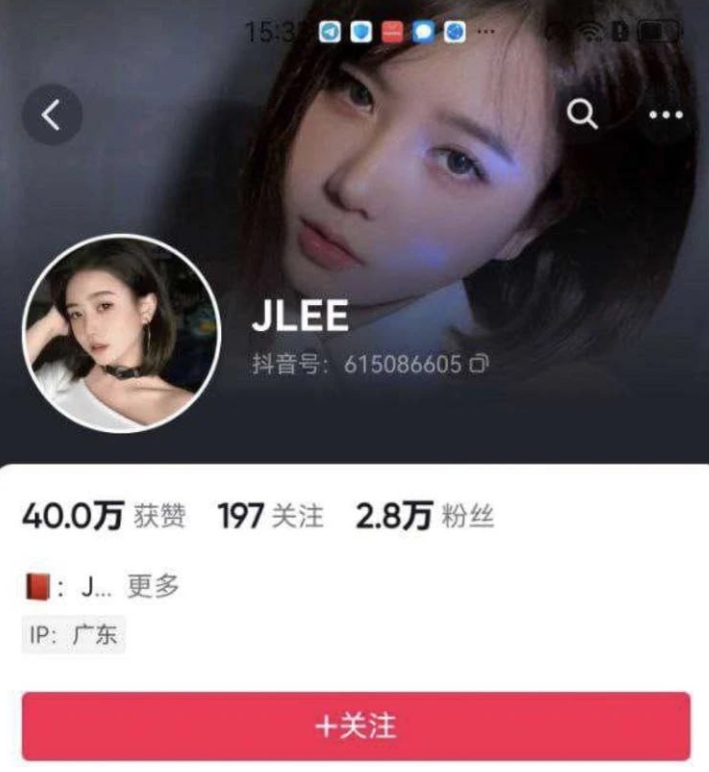
Task: Open the three-dot overflow menu
Action: (x=665, y=115)
